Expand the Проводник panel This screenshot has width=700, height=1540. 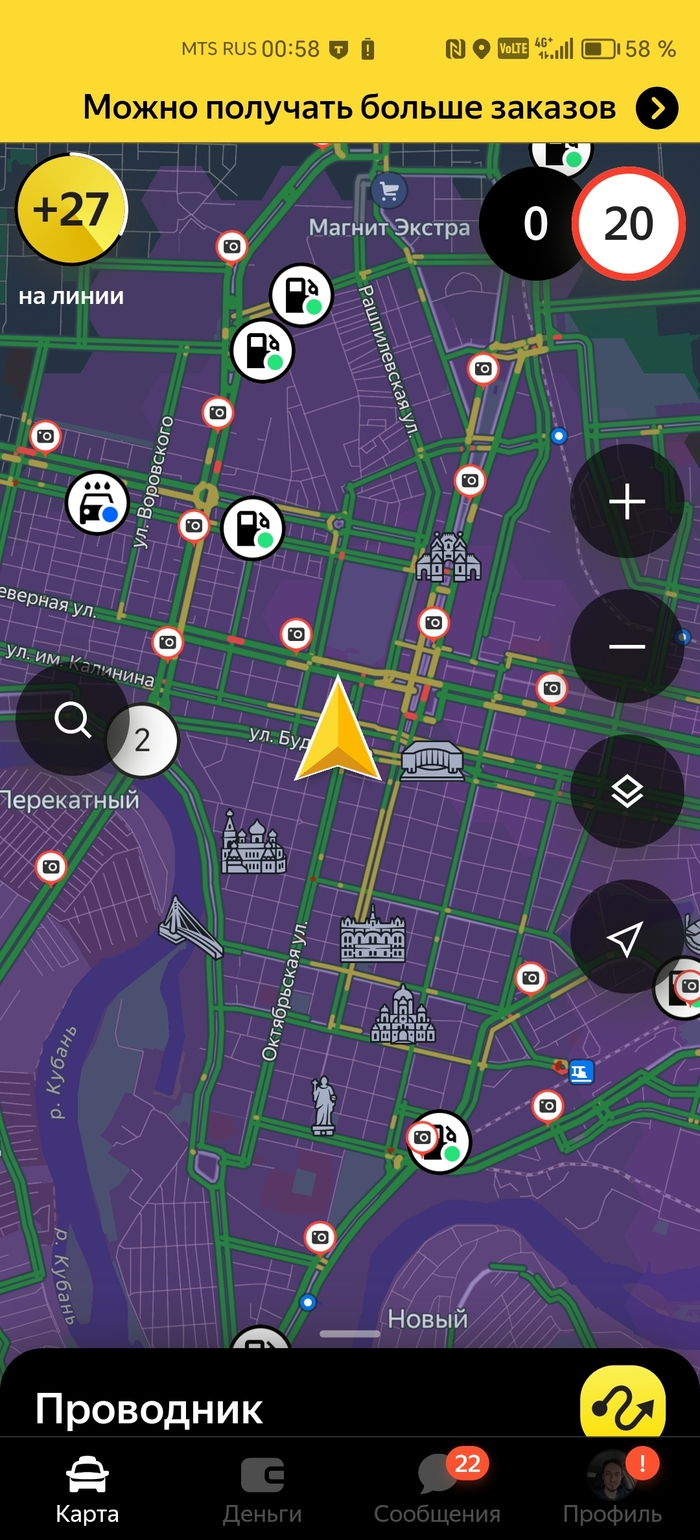pos(150,1408)
